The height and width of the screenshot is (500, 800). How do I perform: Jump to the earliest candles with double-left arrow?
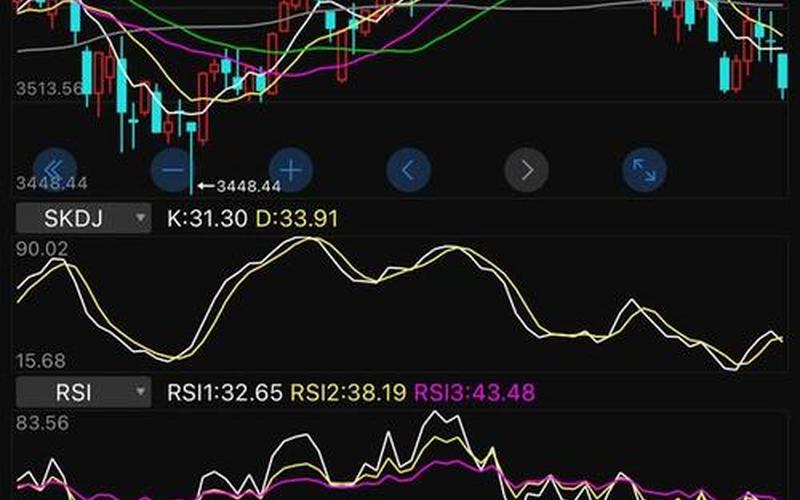pyautogui.click(x=55, y=170)
